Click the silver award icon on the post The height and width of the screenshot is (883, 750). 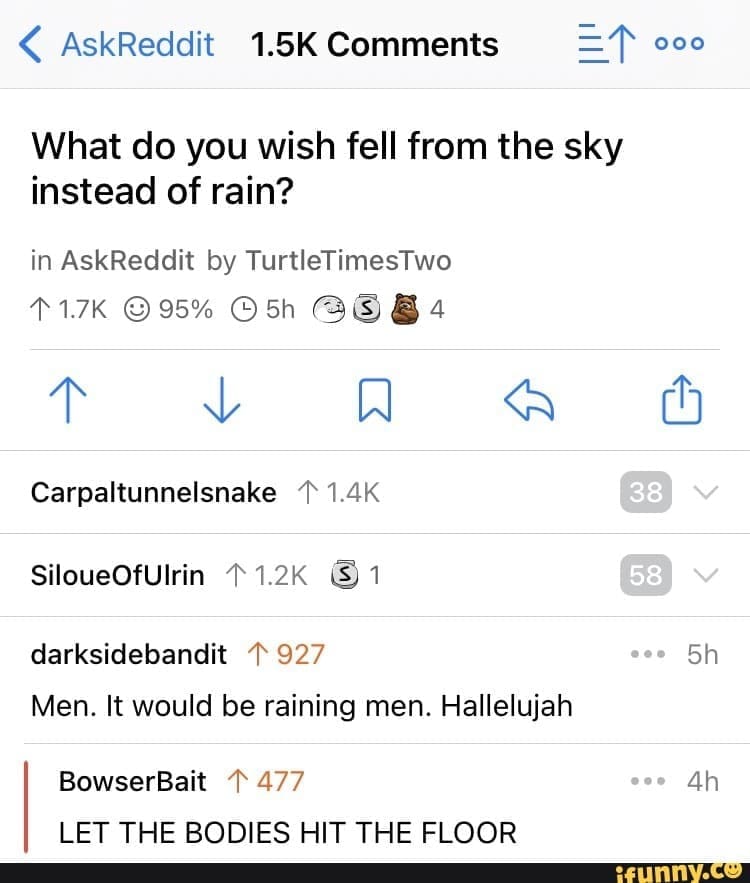point(367,308)
